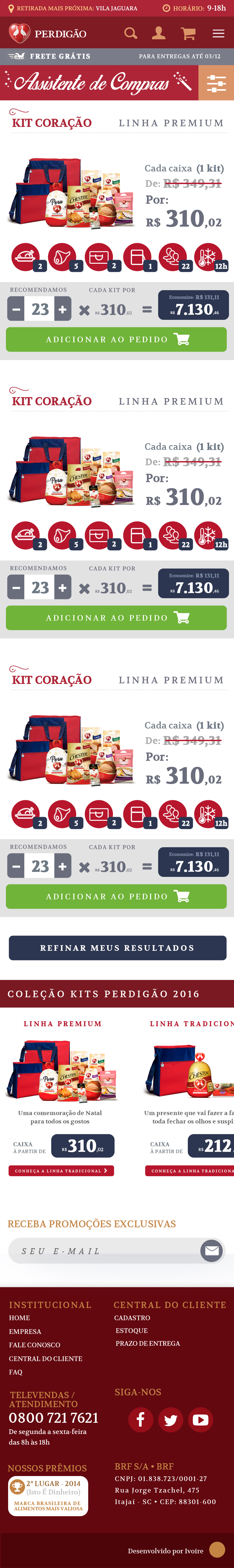
Task: Open the user account icon
Action: pos(158,33)
